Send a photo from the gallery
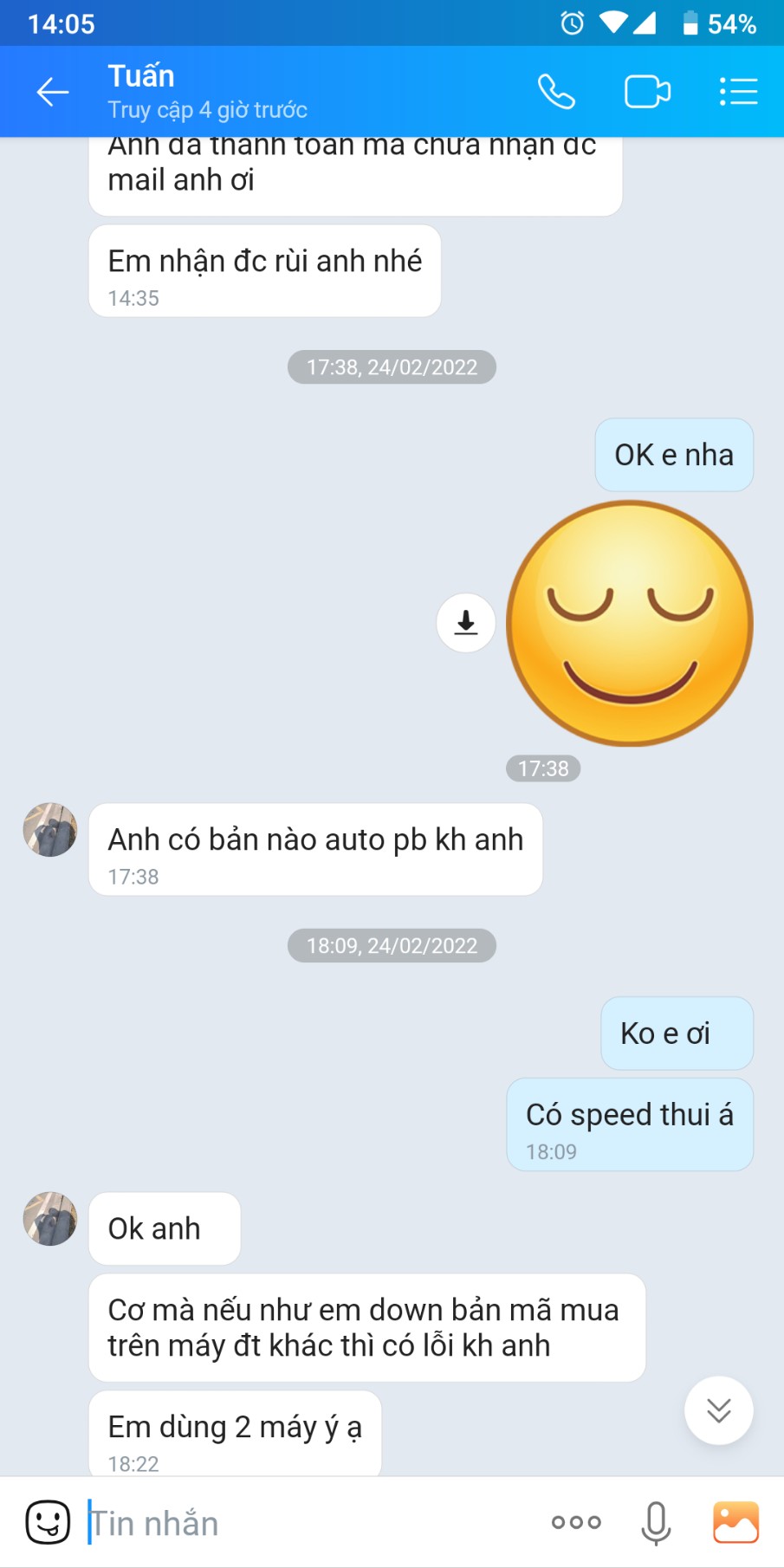 point(735,1522)
